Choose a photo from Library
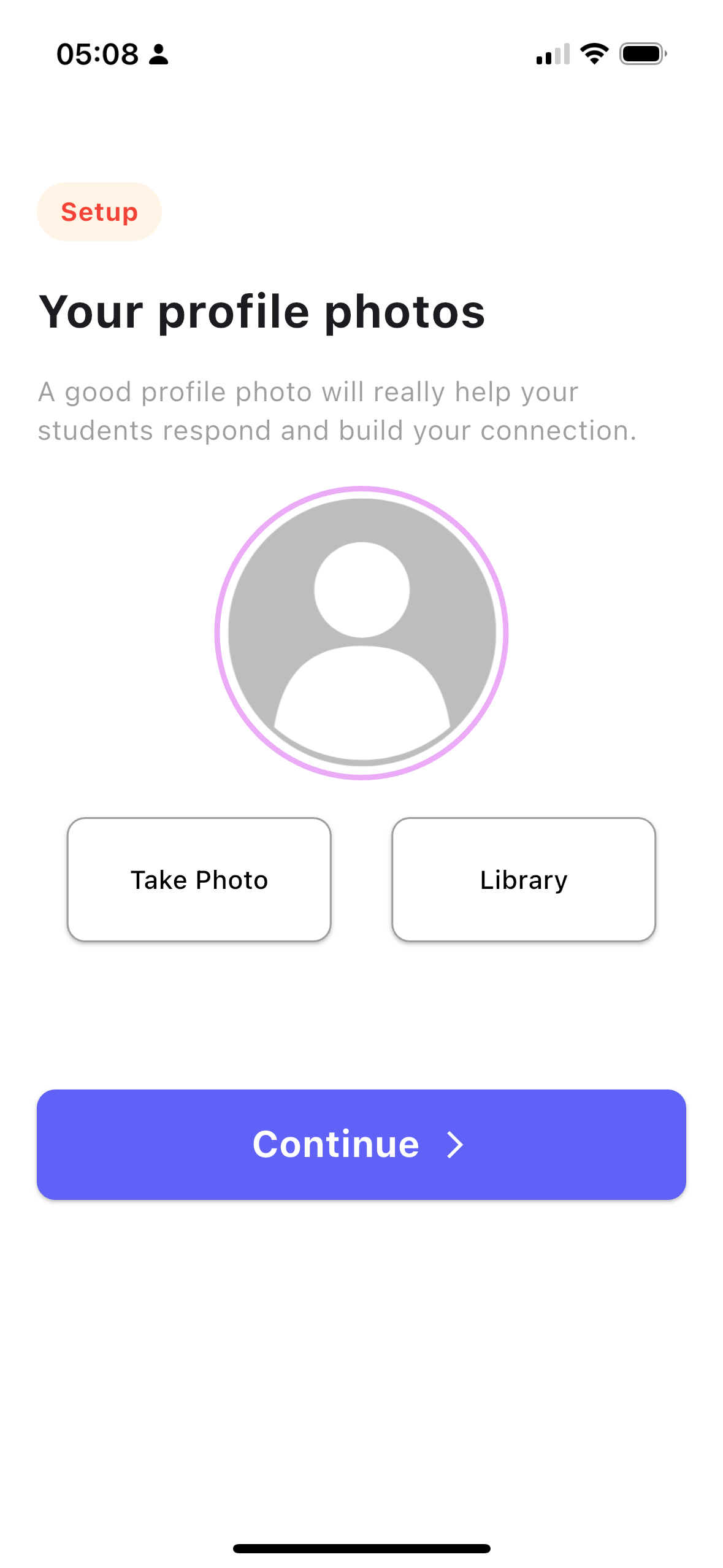 pyautogui.click(x=524, y=879)
